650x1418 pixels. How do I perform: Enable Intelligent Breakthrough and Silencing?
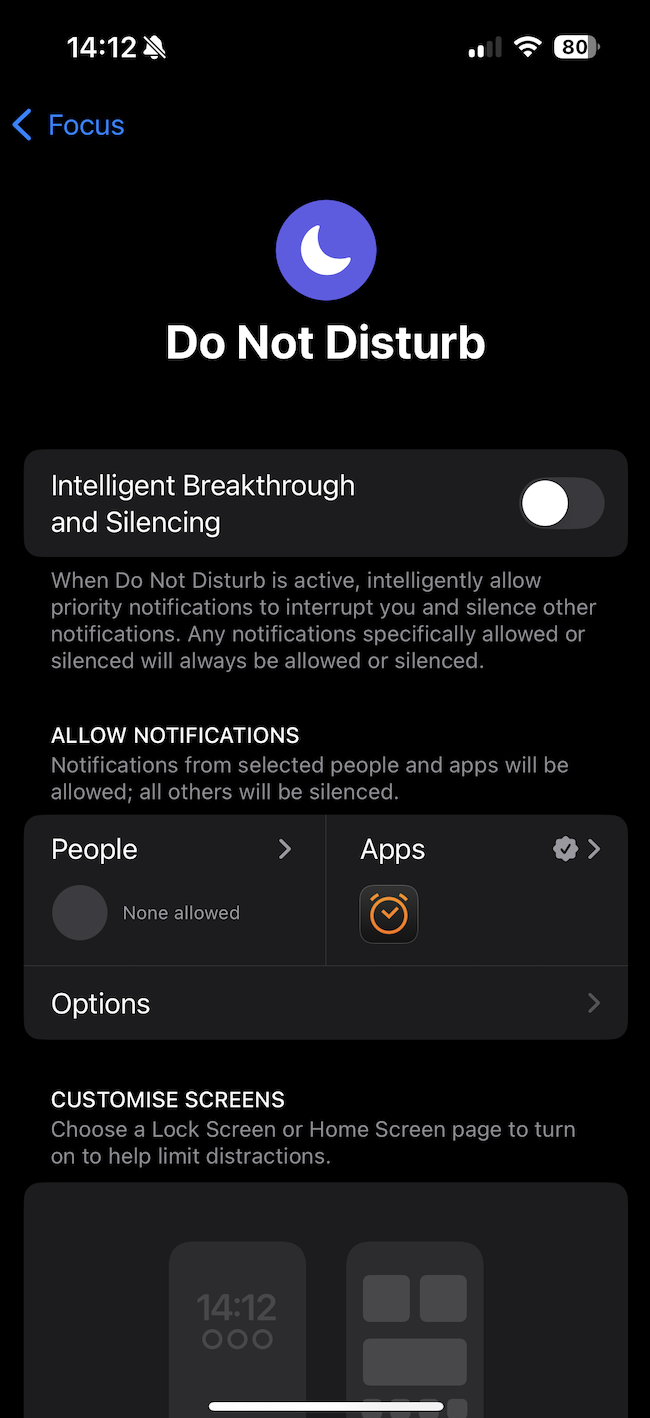point(561,503)
